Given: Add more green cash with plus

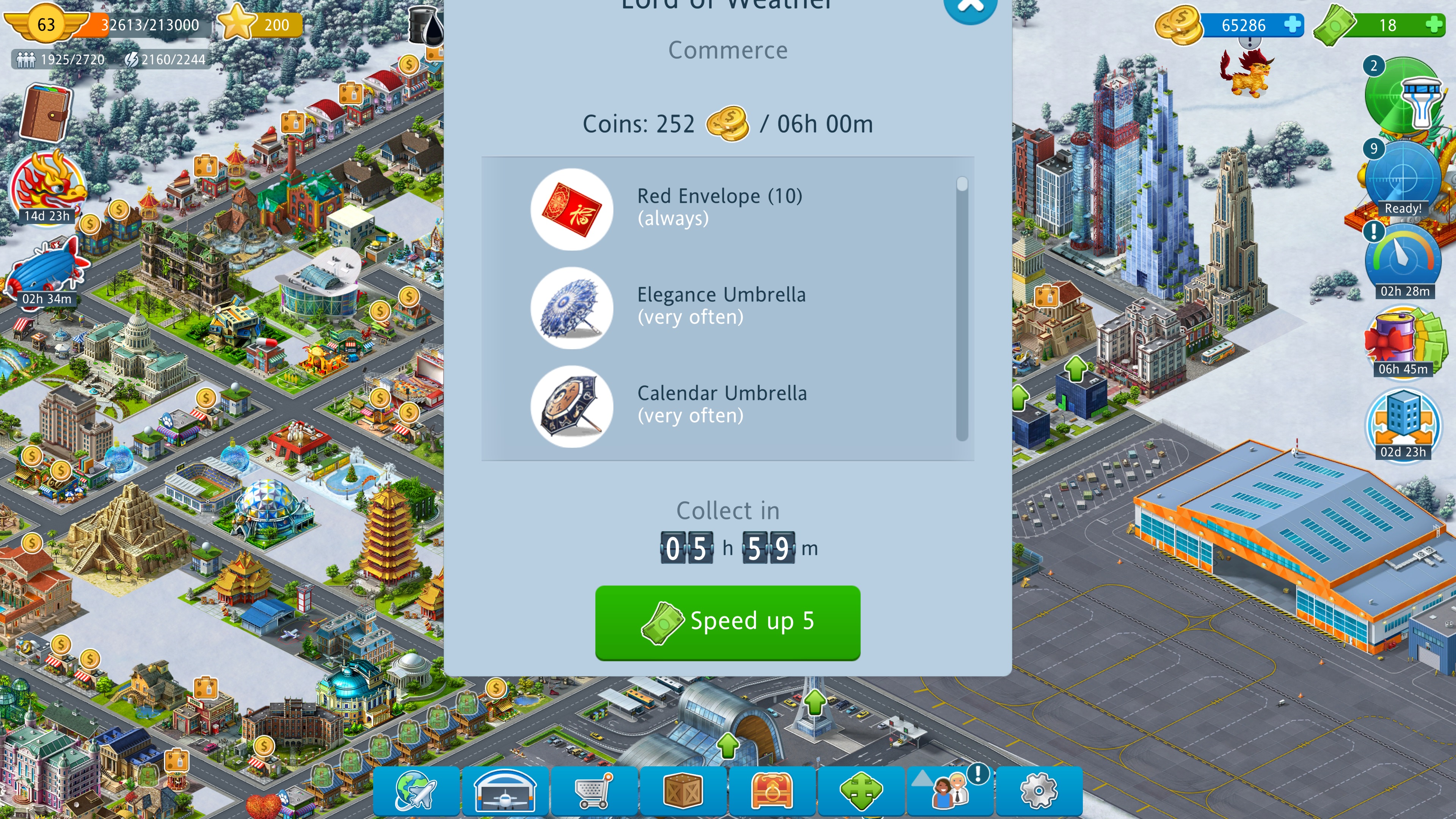Looking at the screenshot, I should [1433, 25].
